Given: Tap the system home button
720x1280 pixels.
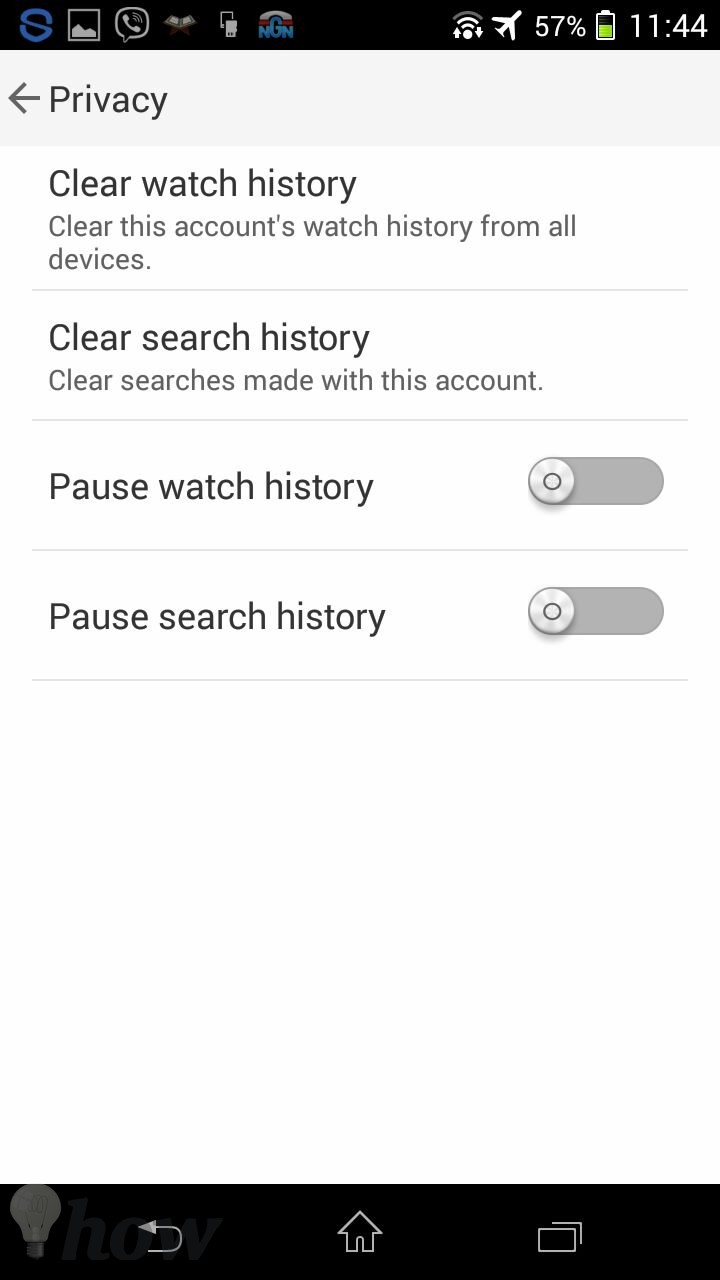Looking at the screenshot, I should pos(360,1232).
